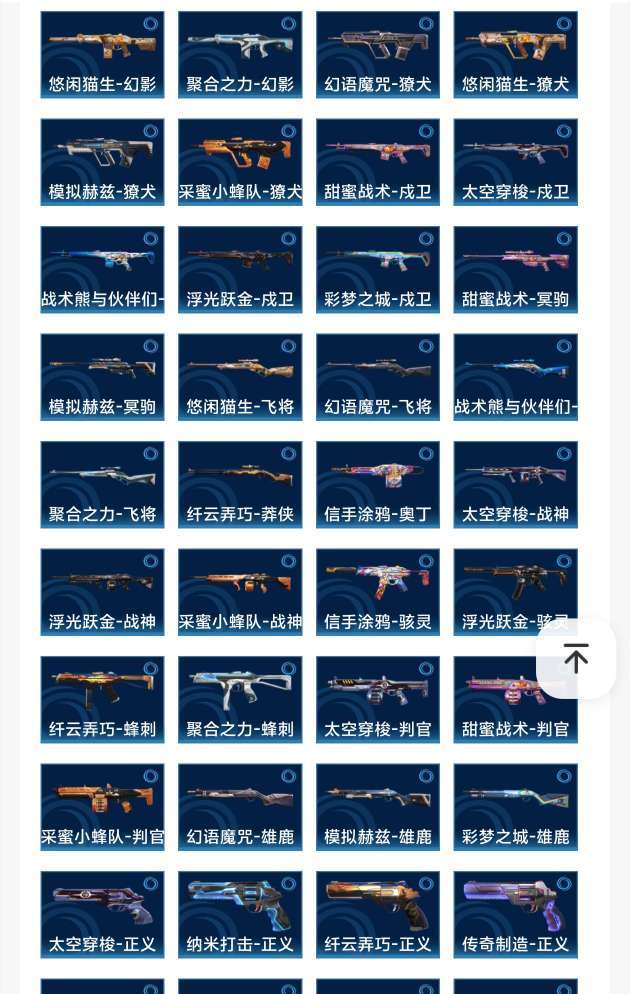Open the 悠闲猫生-飞将 skin
Screen dimensions: 630x994
240,377
